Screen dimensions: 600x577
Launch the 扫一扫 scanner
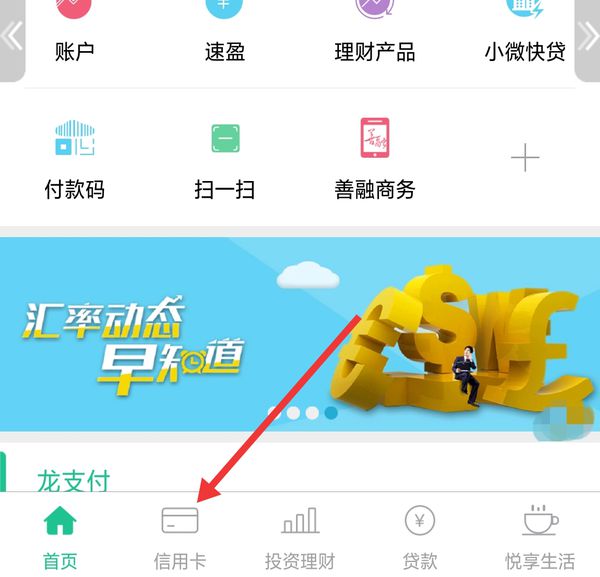pyautogui.click(x=224, y=160)
